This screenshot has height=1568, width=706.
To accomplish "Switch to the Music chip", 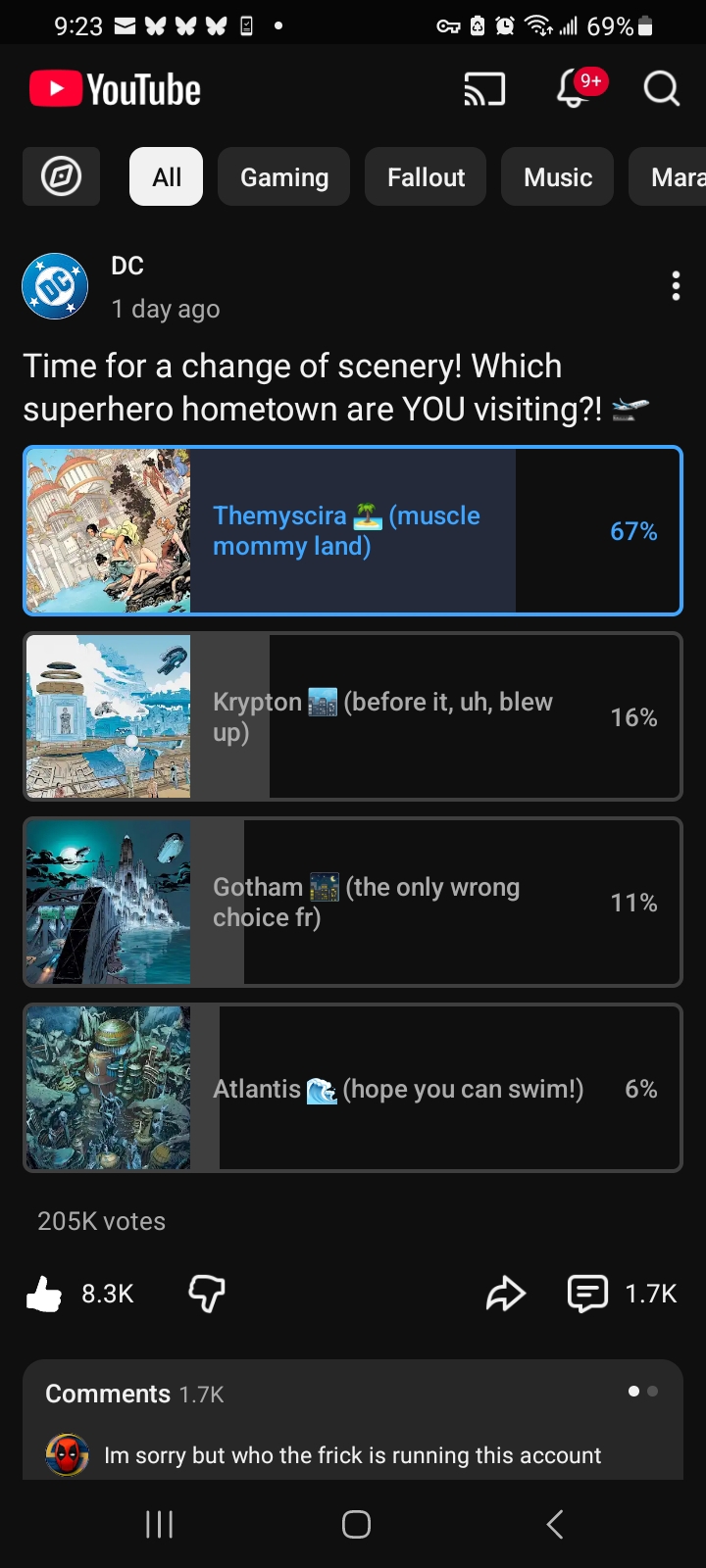I will pos(557,177).
